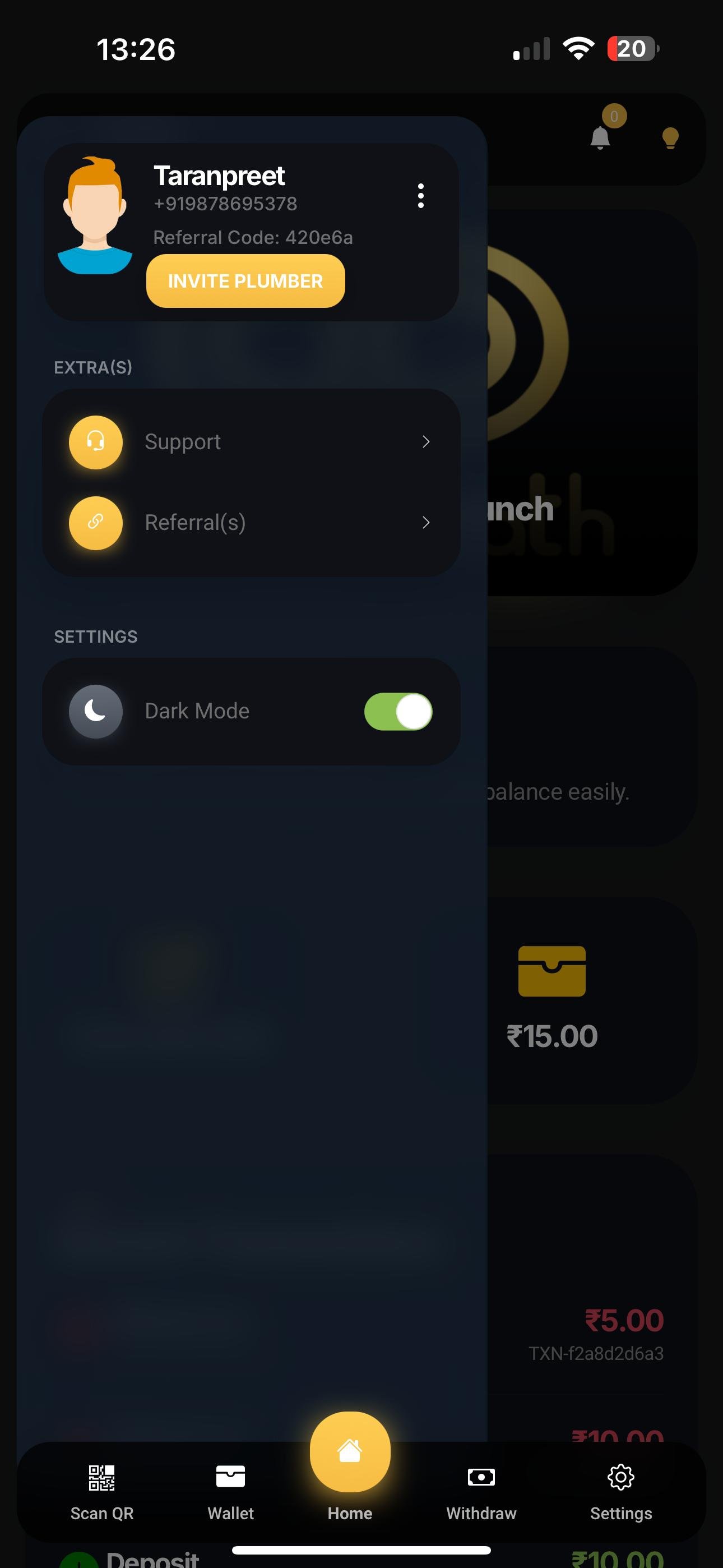723x1568 pixels.
Task: Open the Support row
Action: 251,442
